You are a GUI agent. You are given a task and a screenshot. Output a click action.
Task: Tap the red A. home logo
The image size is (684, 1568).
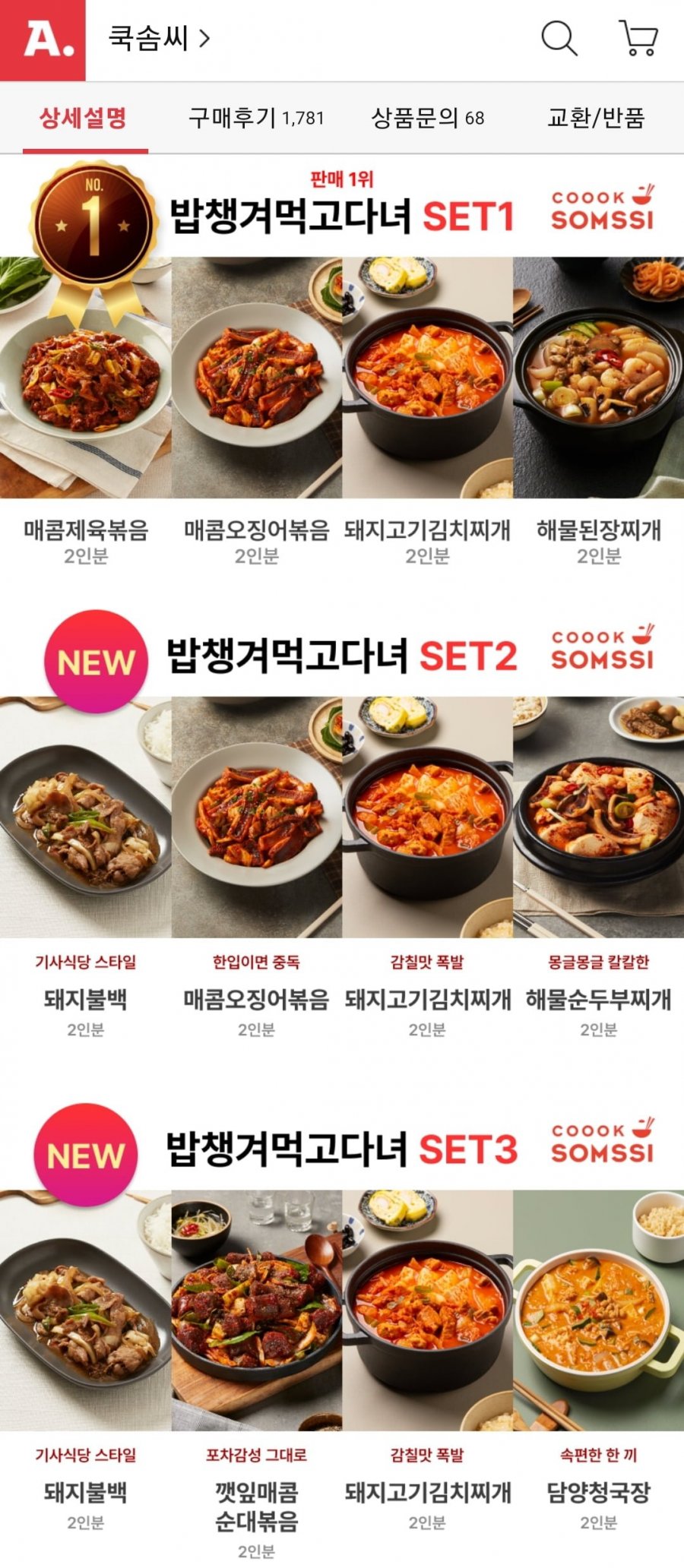click(x=43, y=40)
